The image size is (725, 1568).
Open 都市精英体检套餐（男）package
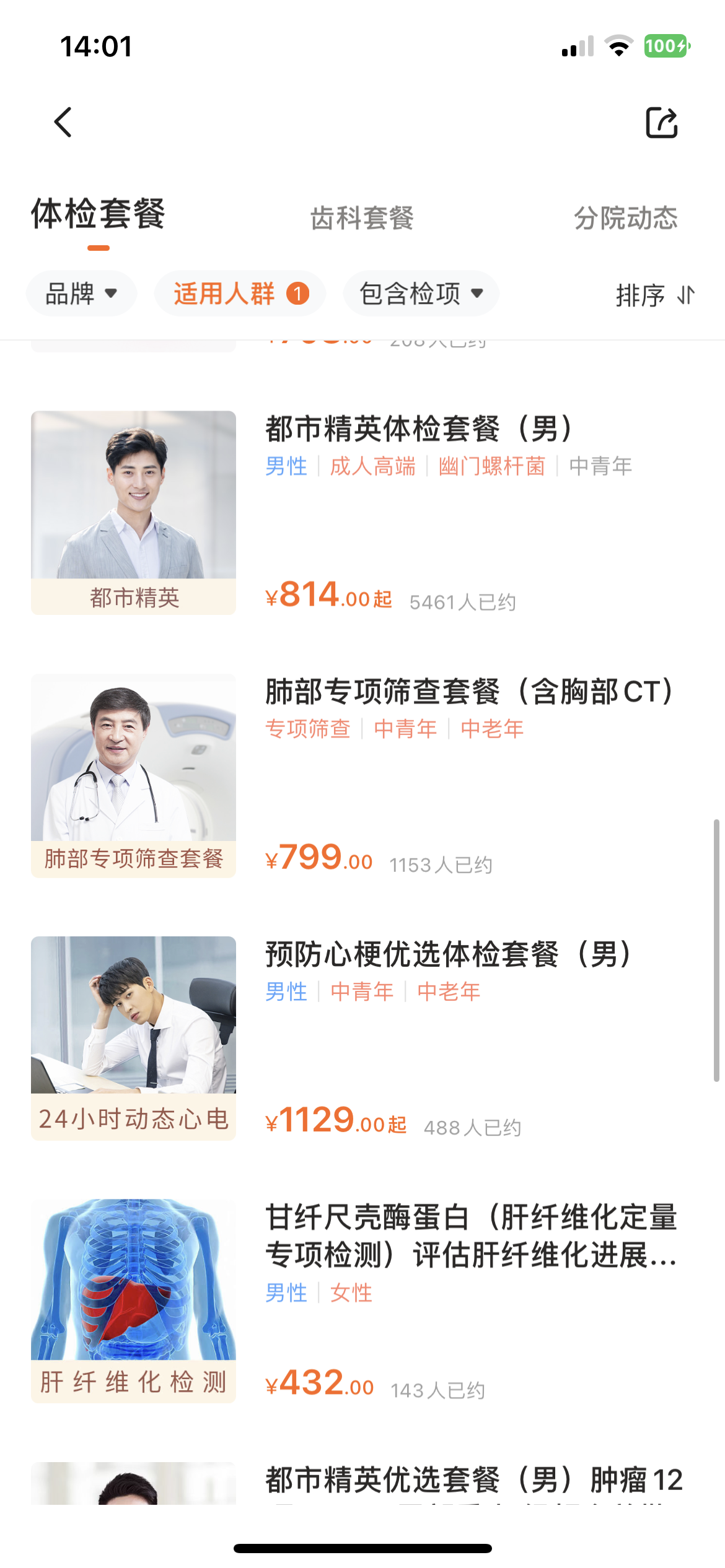362,513
